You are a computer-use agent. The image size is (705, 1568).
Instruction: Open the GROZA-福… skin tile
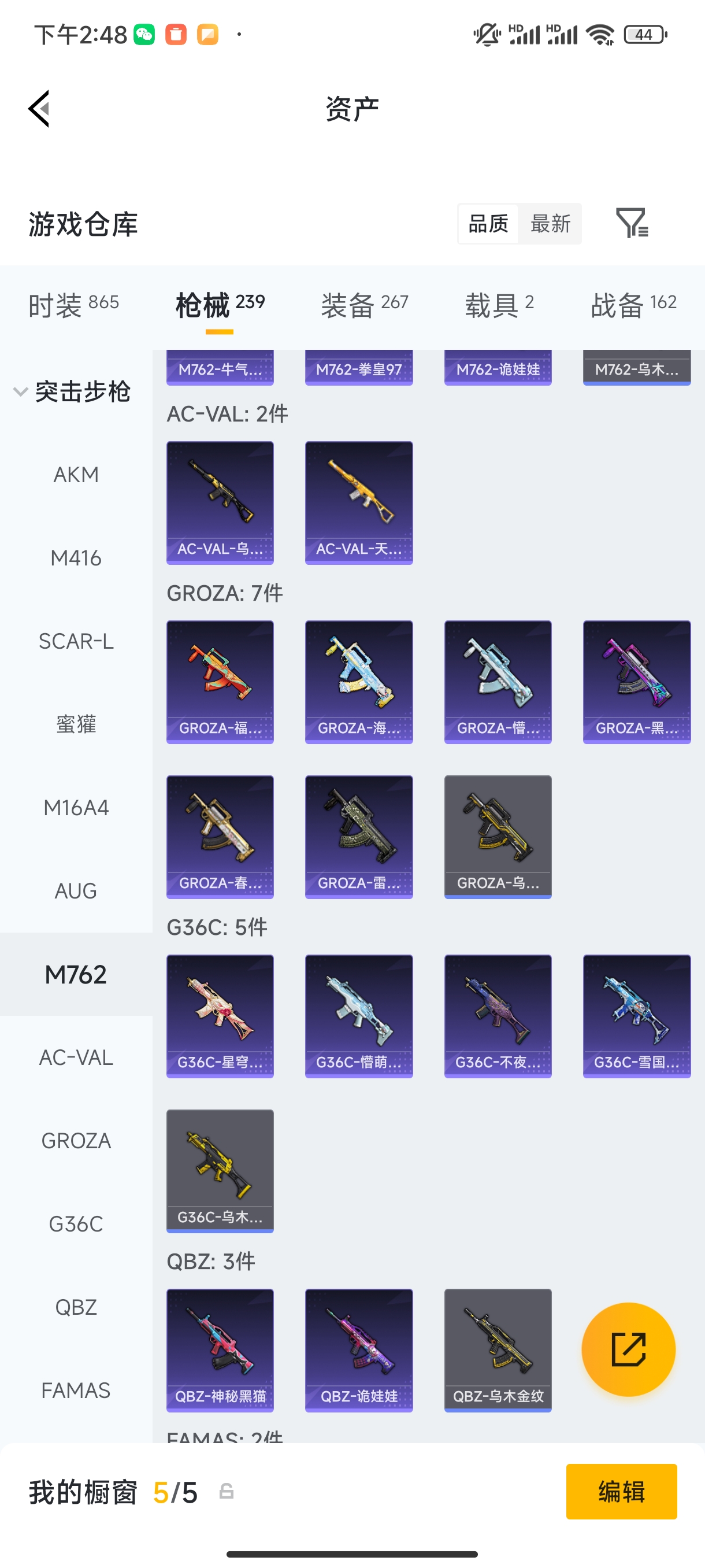click(x=220, y=682)
